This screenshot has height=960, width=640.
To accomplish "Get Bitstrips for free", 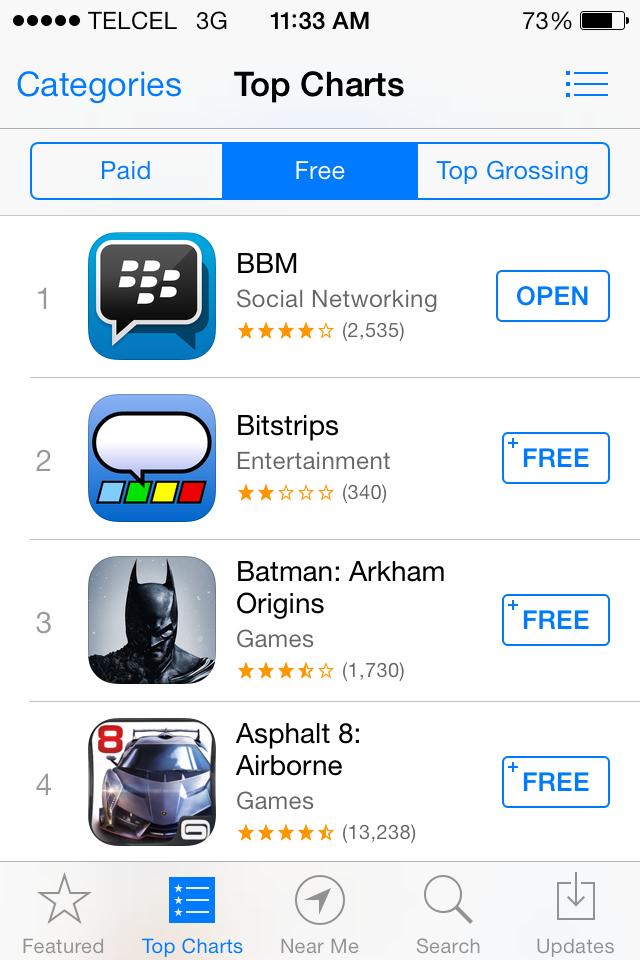I will pyautogui.click(x=555, y=458).
